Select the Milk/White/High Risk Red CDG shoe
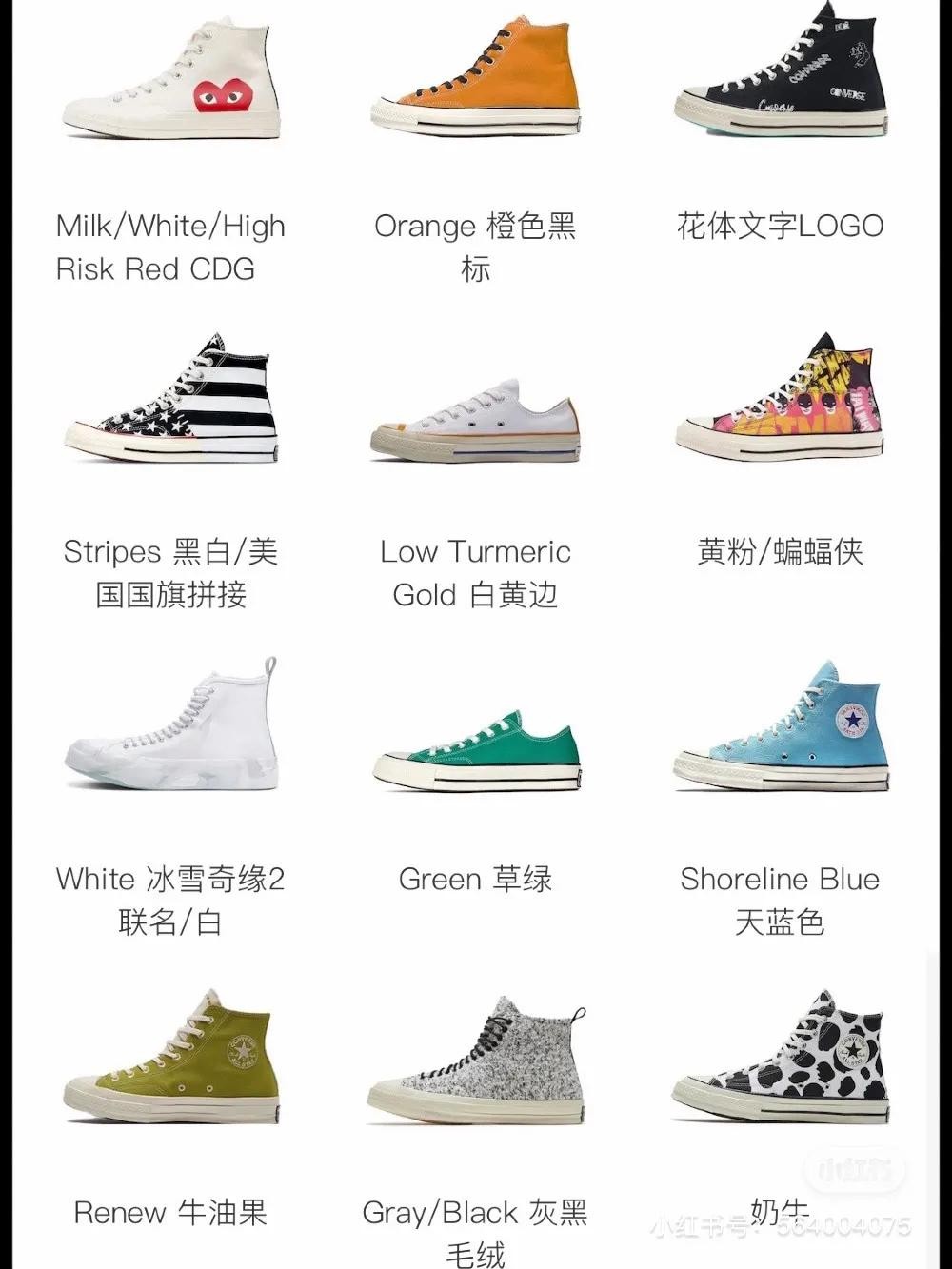 [171, 81]
